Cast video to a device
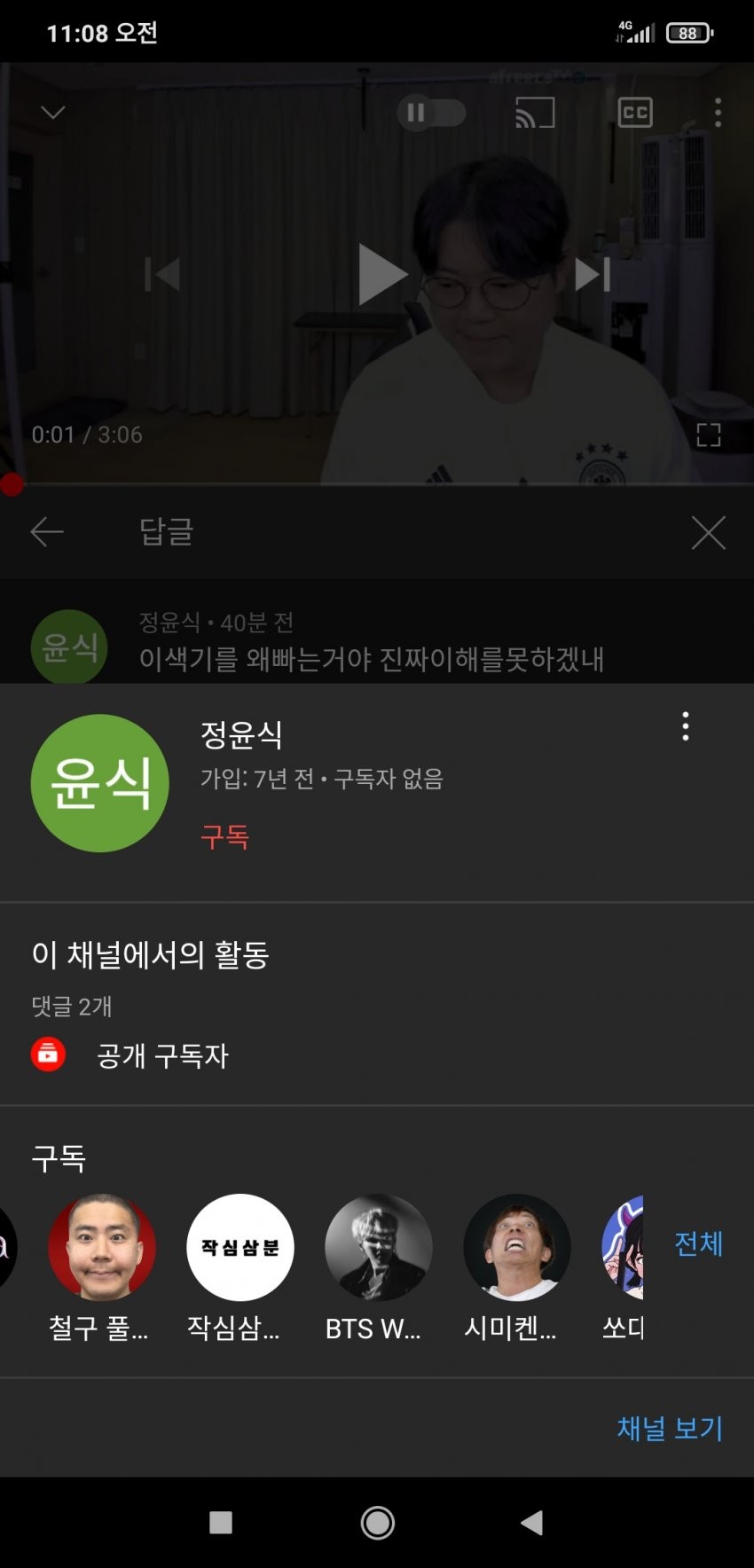 pos(535,113)
